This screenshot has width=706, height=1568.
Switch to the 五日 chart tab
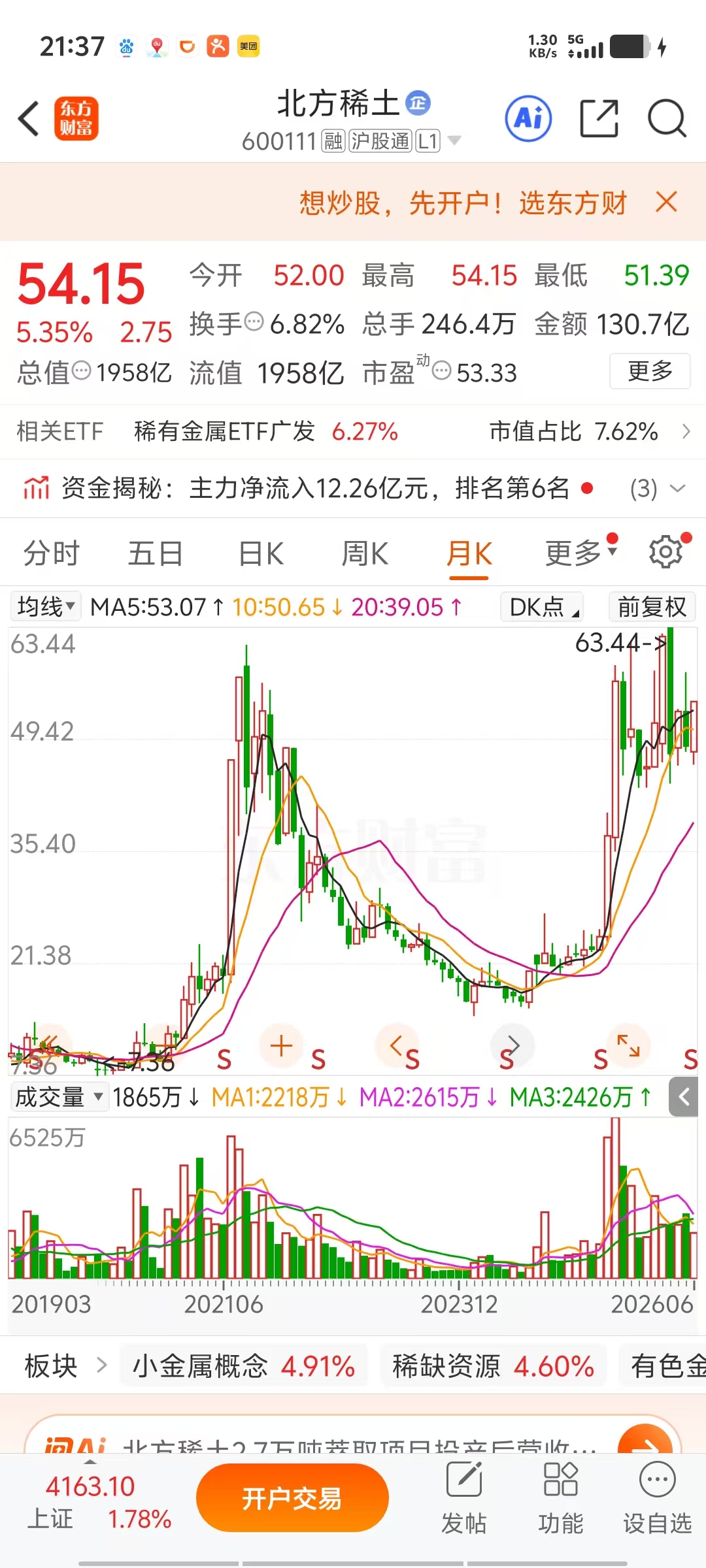[x=155, y=554]
